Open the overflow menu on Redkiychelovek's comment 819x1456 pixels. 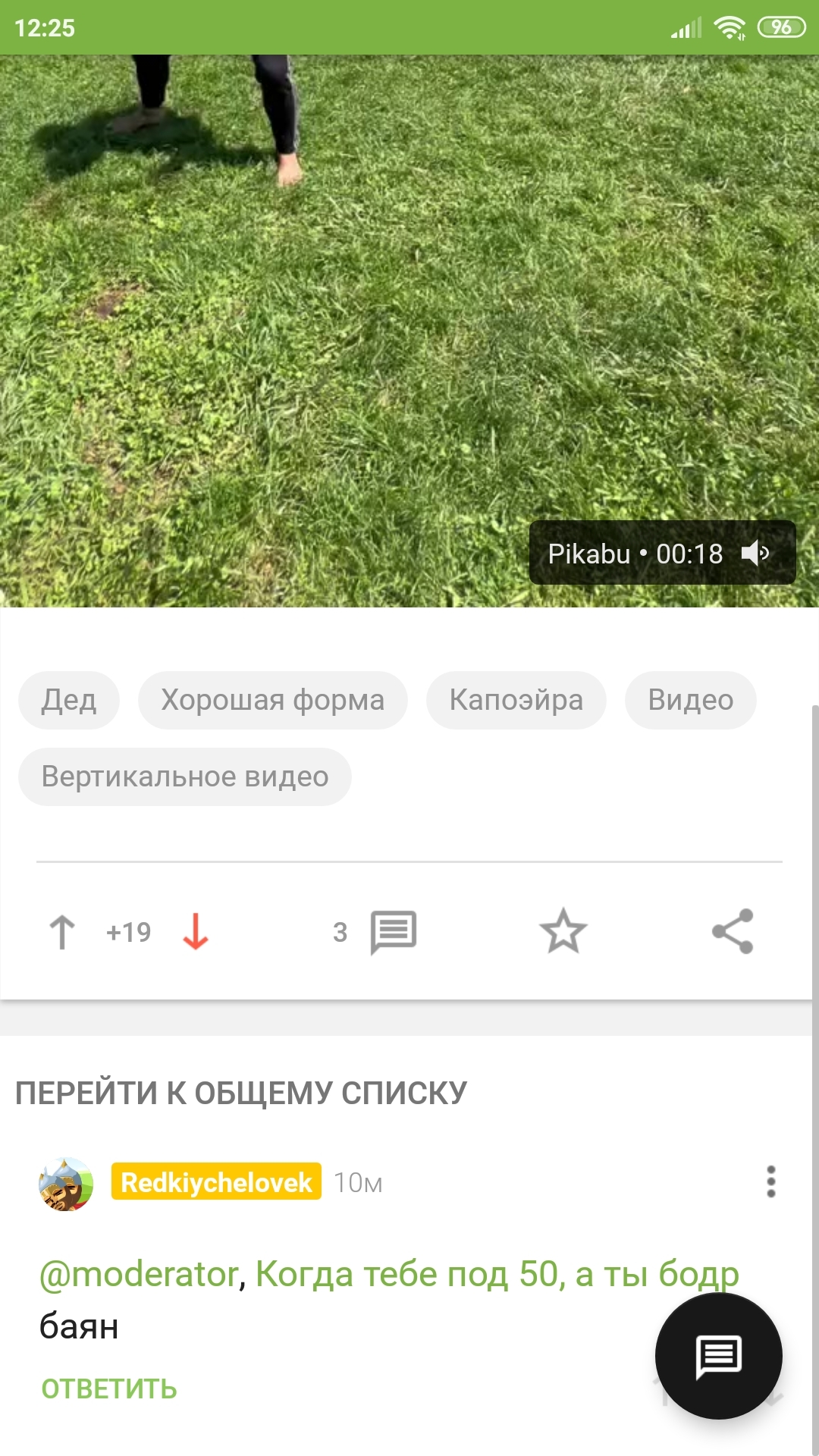tap(770, 1182)
